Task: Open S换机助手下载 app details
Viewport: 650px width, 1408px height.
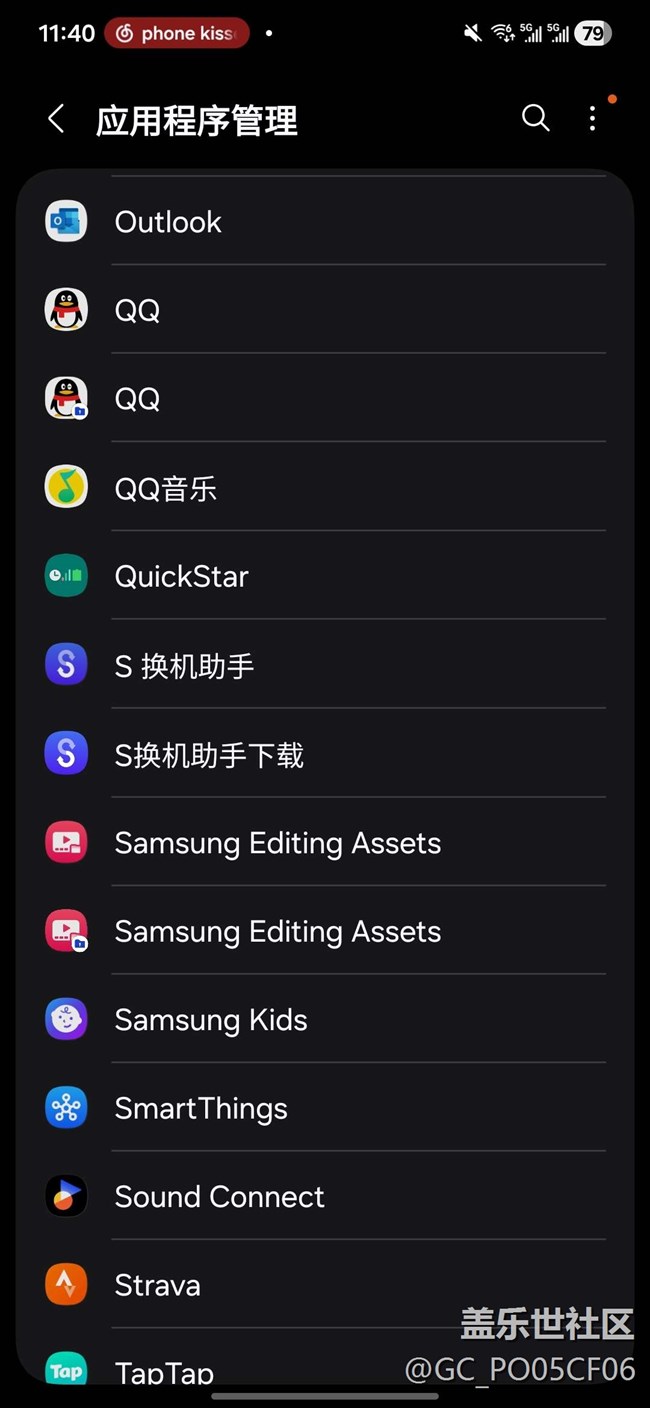Action: [x=209, y=755]
